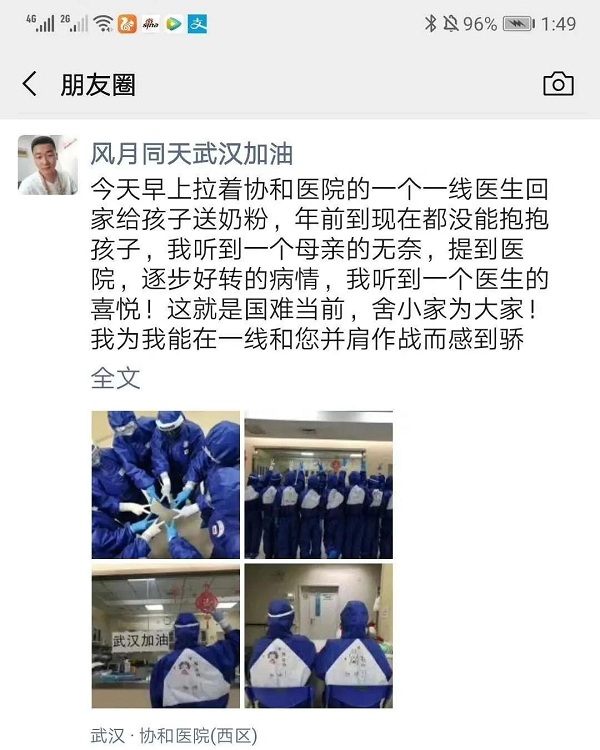Open the username 风月同天武汉加油

pos(192,153)
